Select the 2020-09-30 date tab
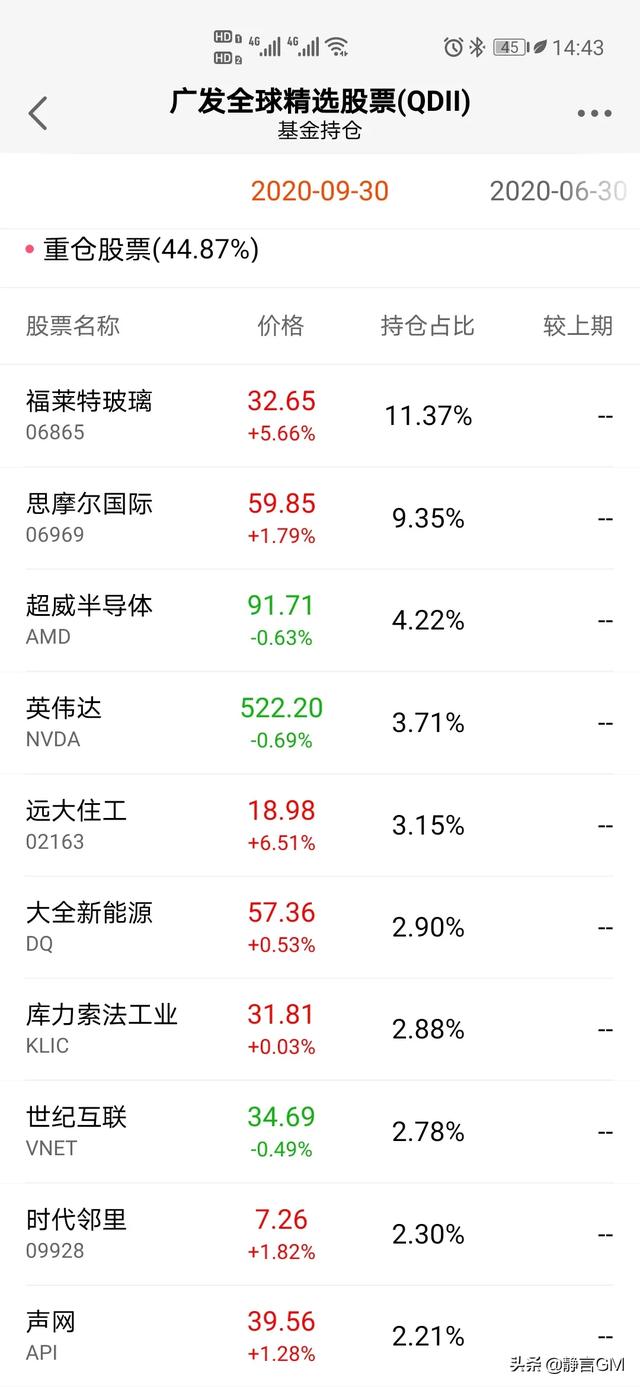 pyautogui.click(x=319, y=191)
